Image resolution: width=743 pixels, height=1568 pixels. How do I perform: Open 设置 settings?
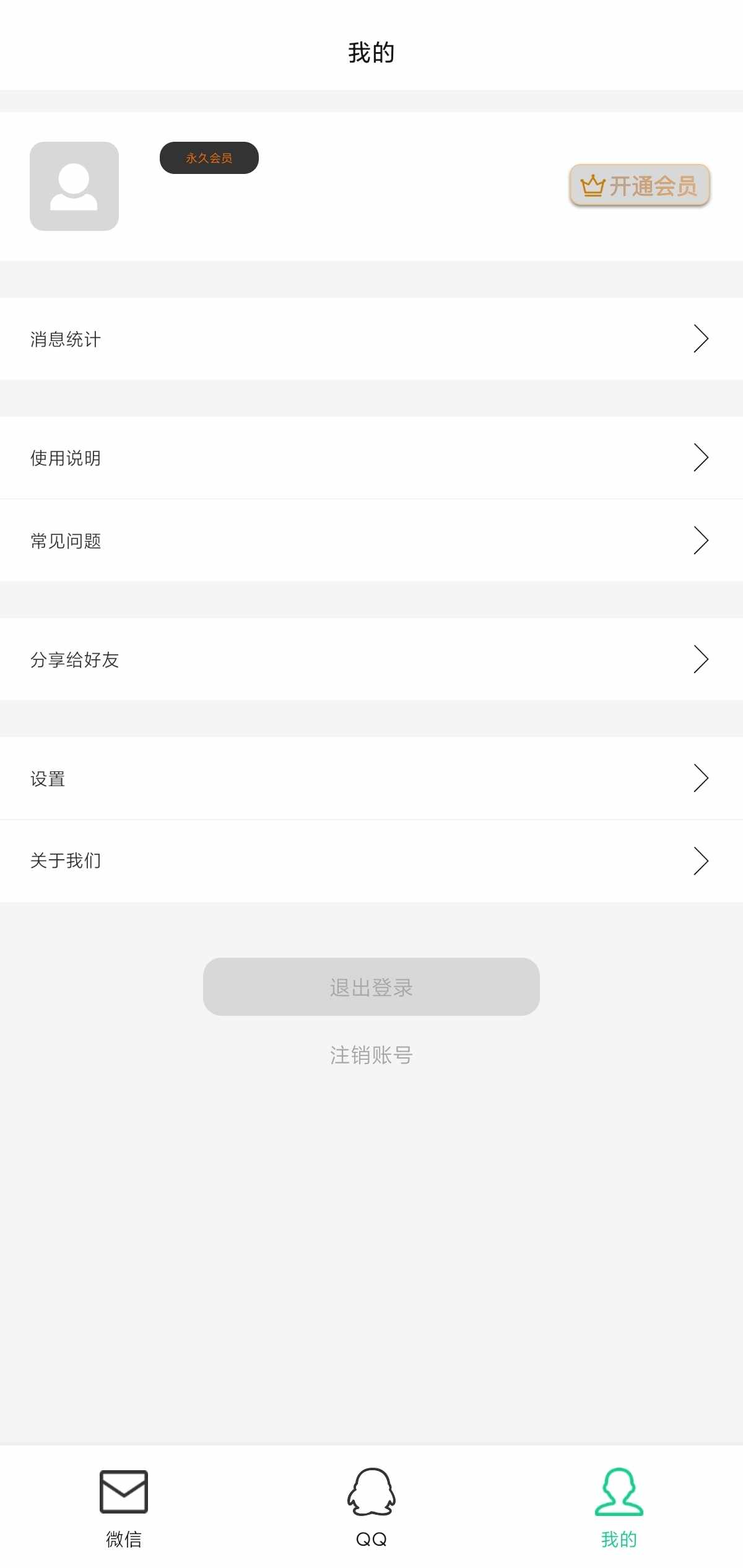tap(371, 778)
